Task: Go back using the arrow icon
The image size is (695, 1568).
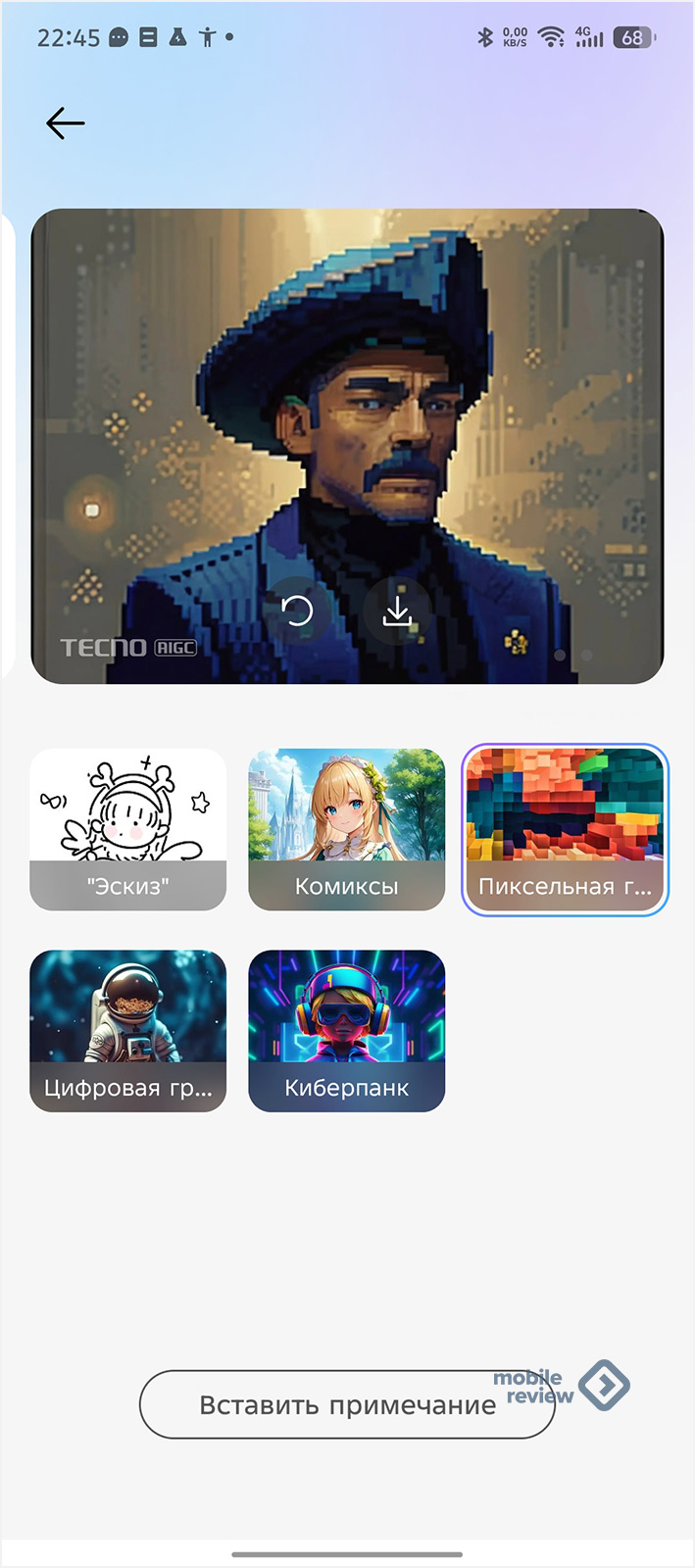Action: (66, 123)
